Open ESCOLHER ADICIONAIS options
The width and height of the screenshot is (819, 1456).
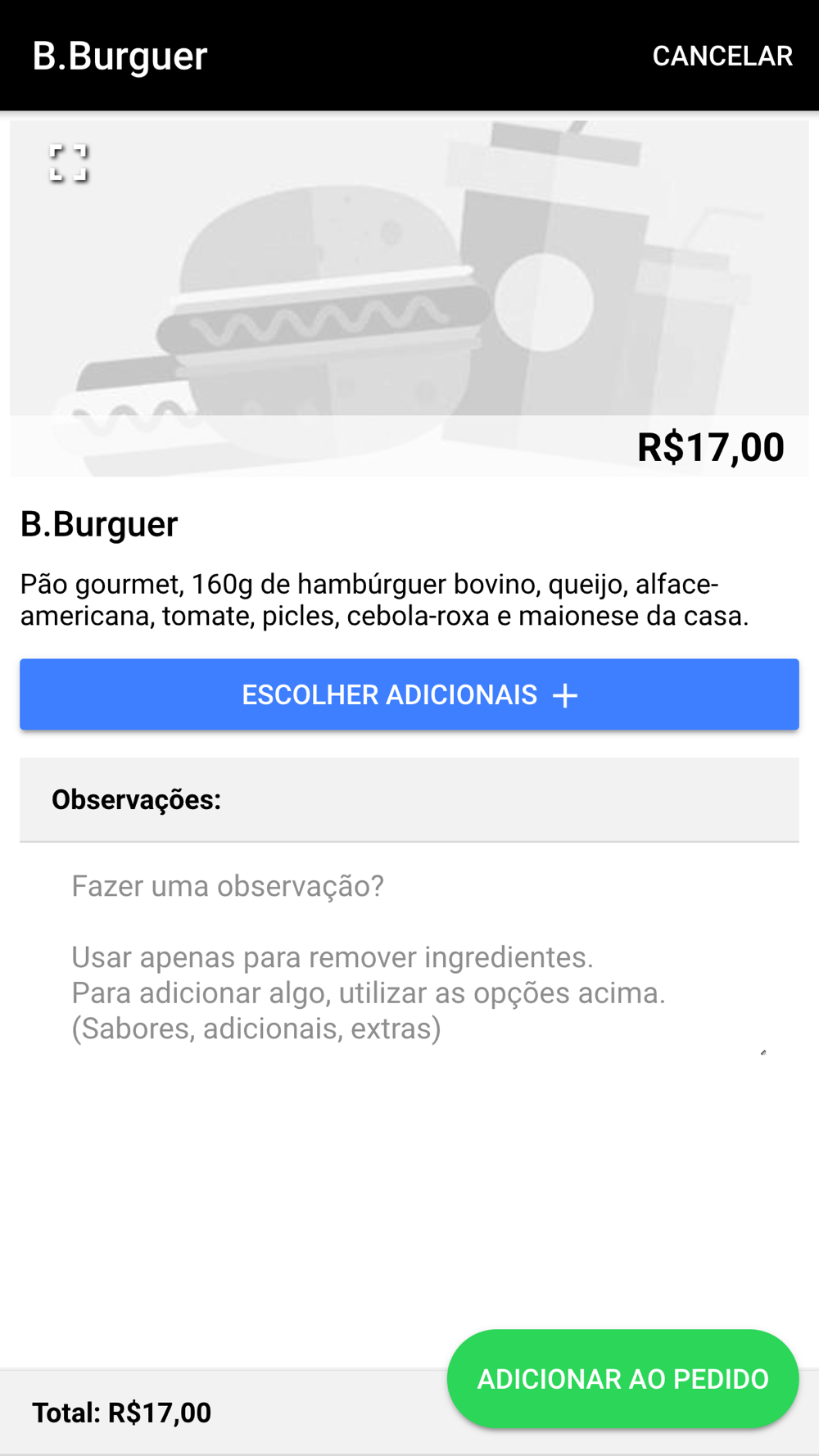409,694
